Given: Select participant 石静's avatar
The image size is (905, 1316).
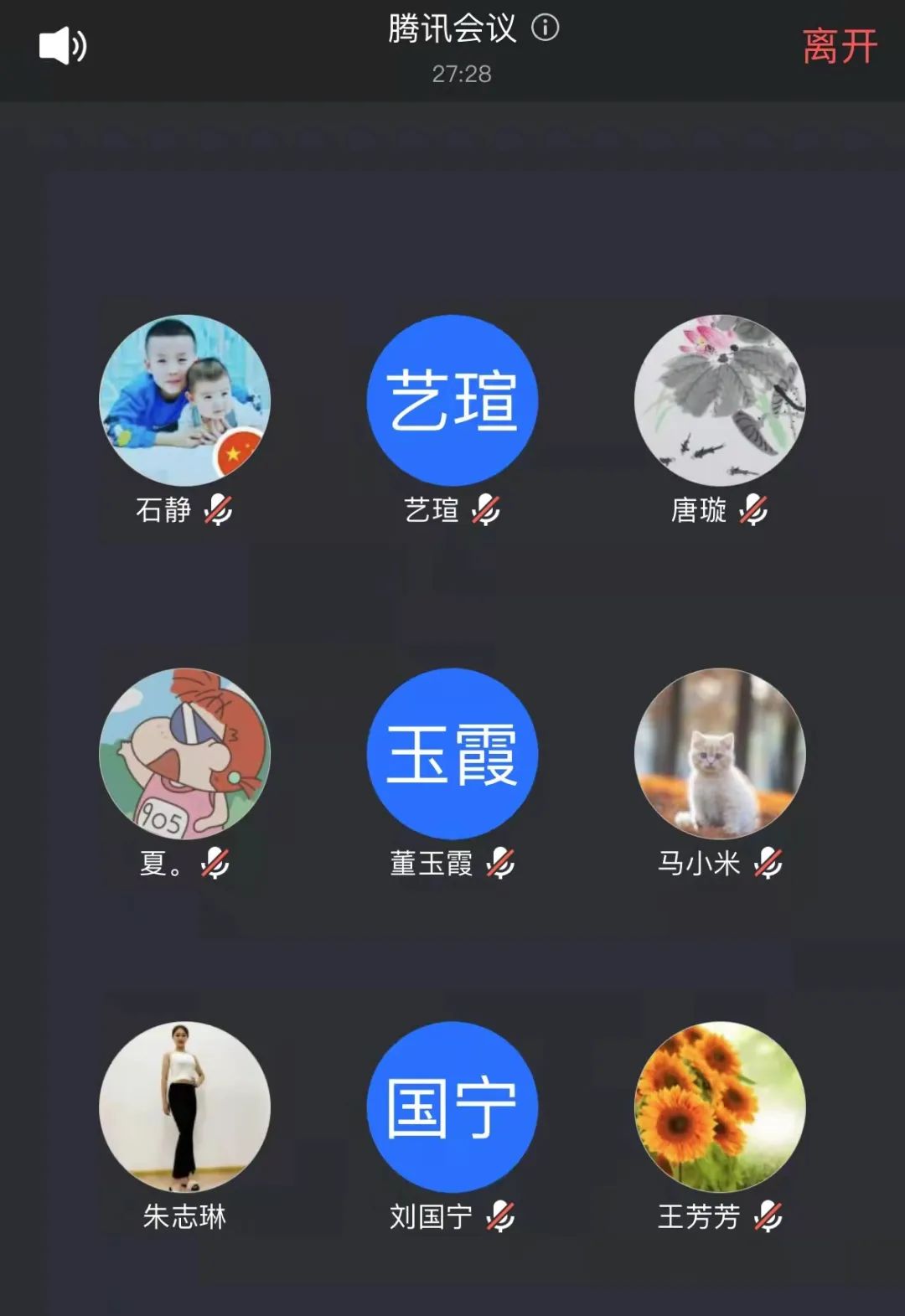Looking at the screenshot, I should coord(184,400).
